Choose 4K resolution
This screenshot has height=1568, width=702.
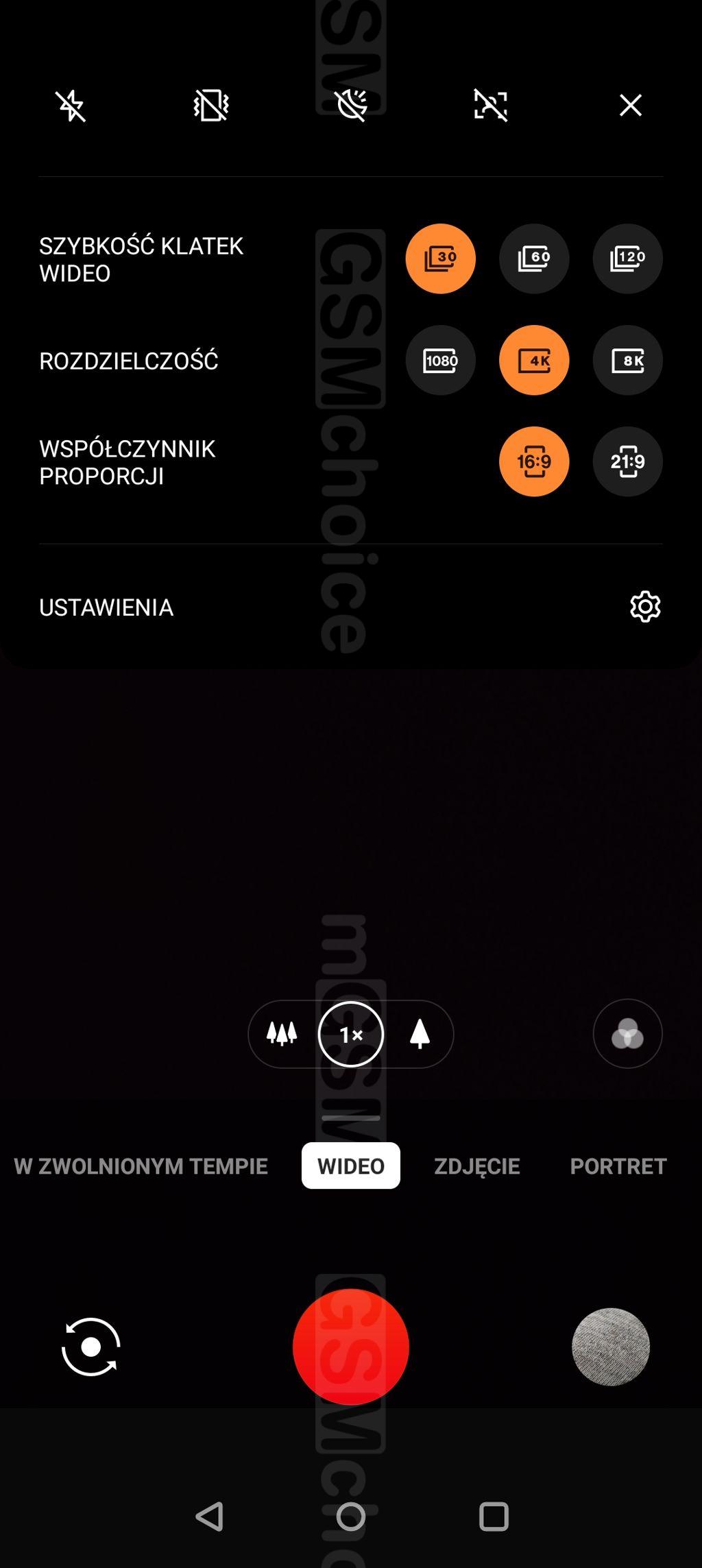pyautogui.click(x=534, y=360)
